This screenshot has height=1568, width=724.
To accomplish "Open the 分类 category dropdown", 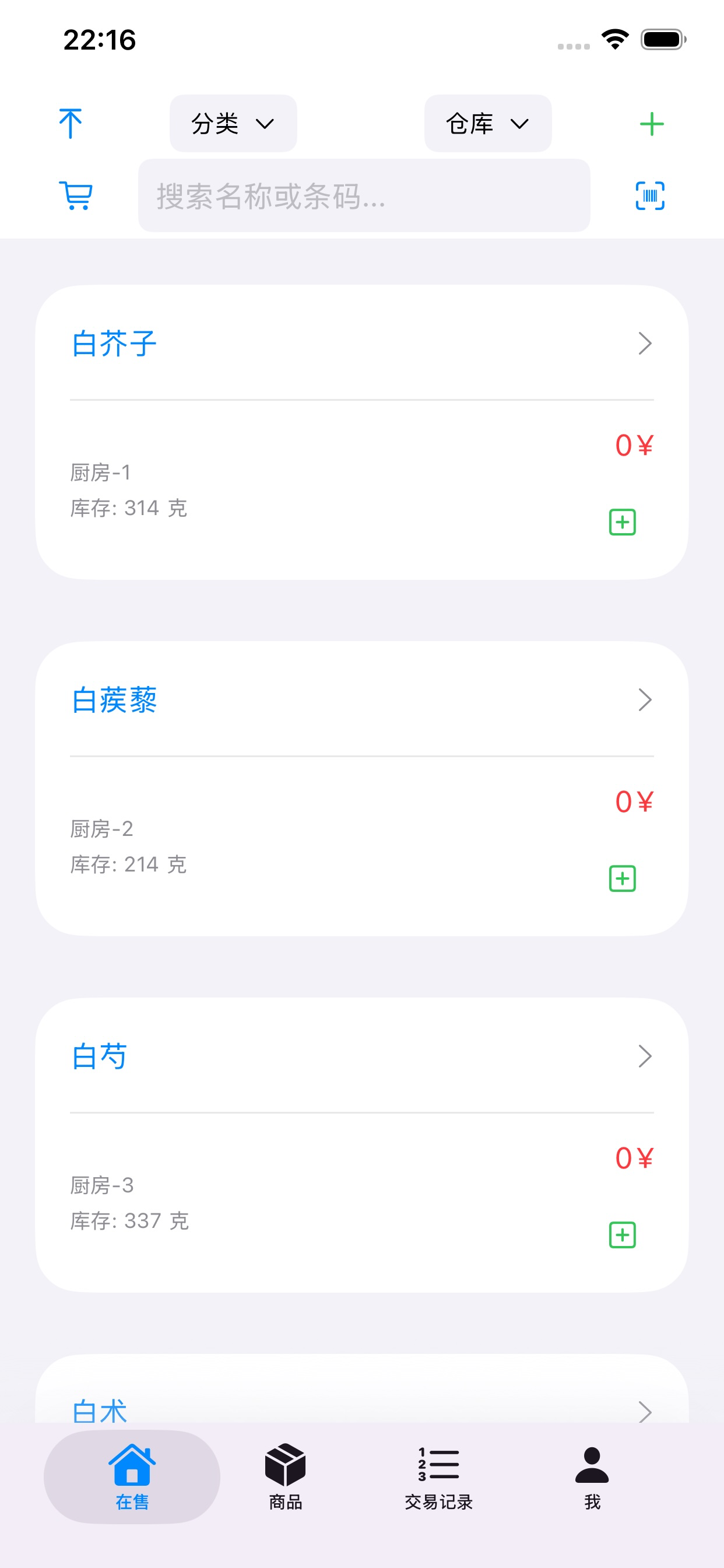I will click(233, 123).
